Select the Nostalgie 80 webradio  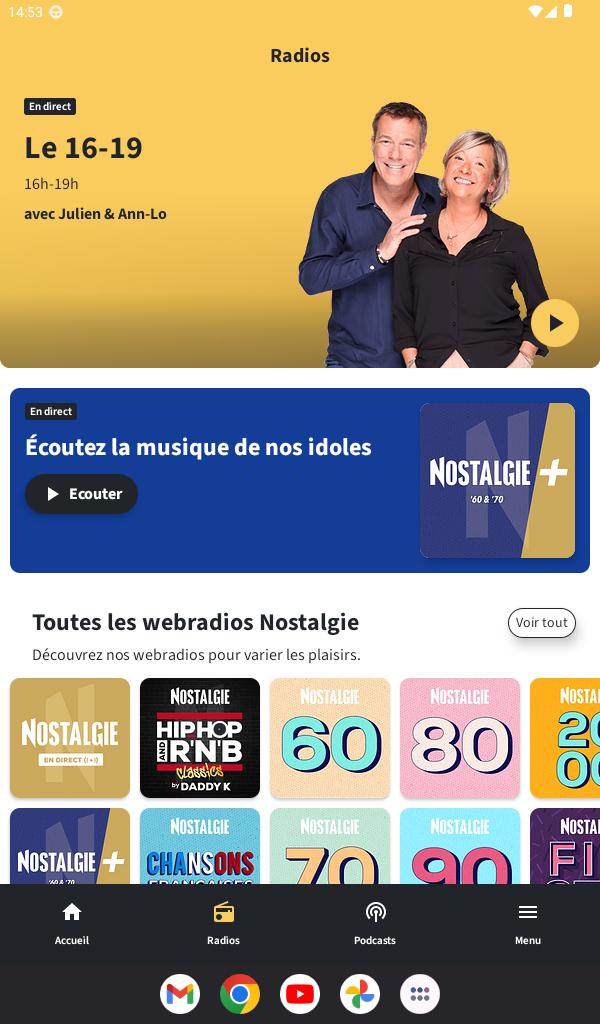[x=460, y=738]
